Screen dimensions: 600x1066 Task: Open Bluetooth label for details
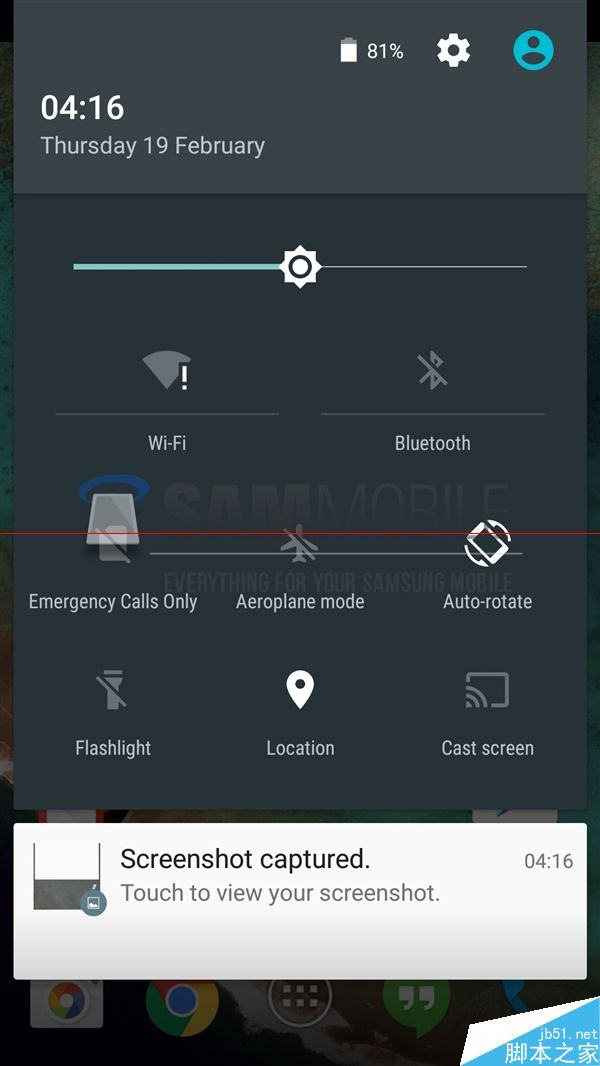pos(432,443)
